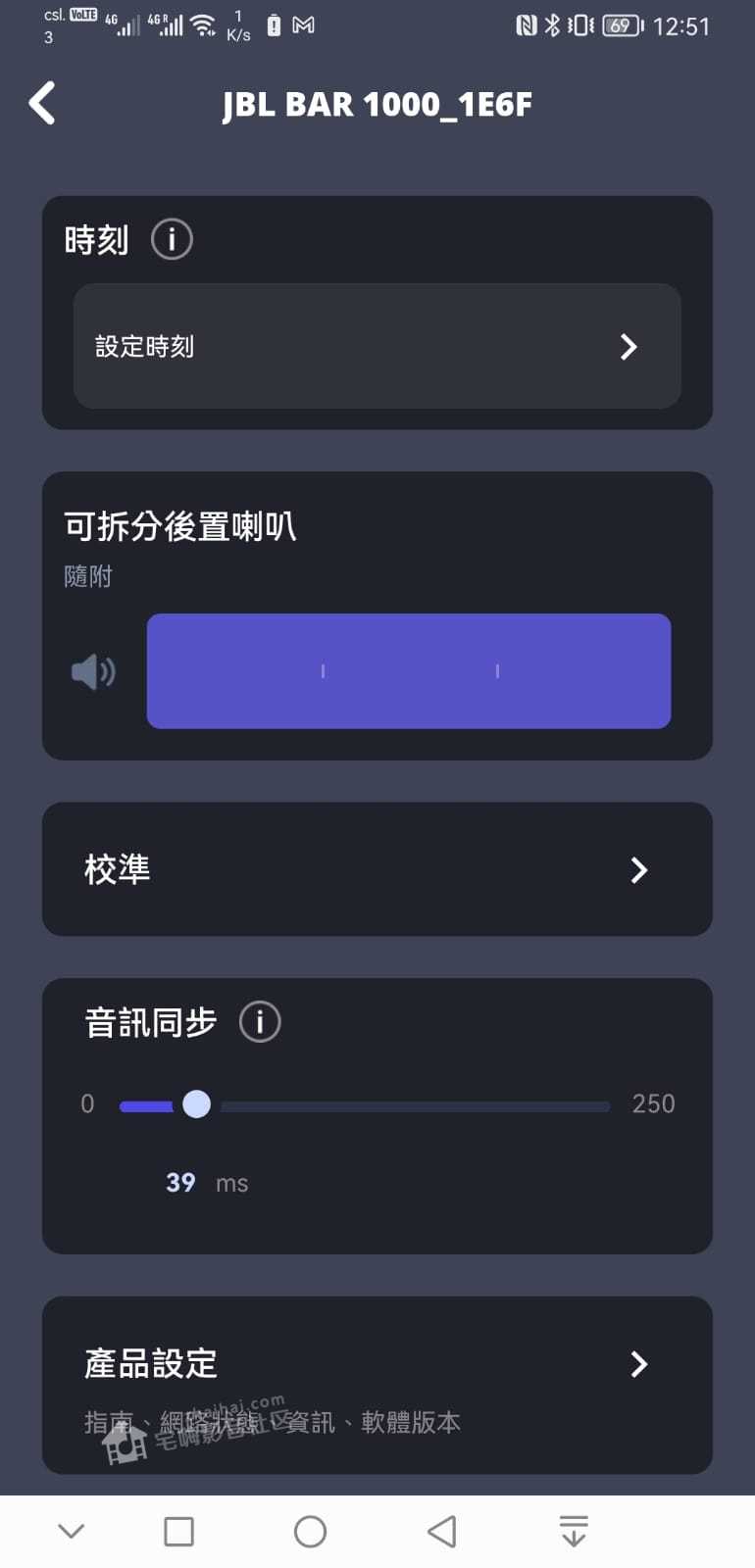The height and width of the screenshot is (1568, 755).
Task: Tap the audio sync delay slider
Action: (365, 1105)
